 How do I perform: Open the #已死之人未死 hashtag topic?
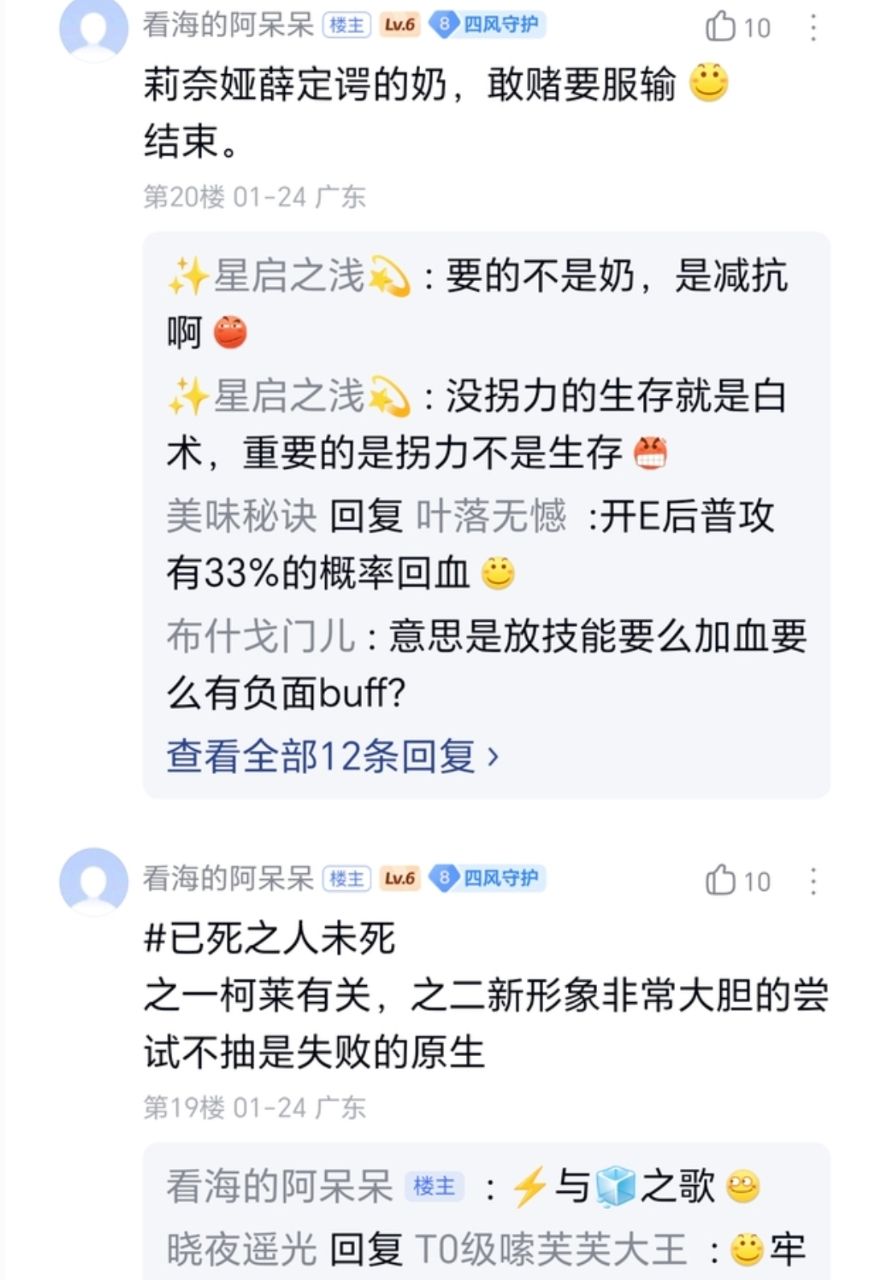click(x=270, y=939)
